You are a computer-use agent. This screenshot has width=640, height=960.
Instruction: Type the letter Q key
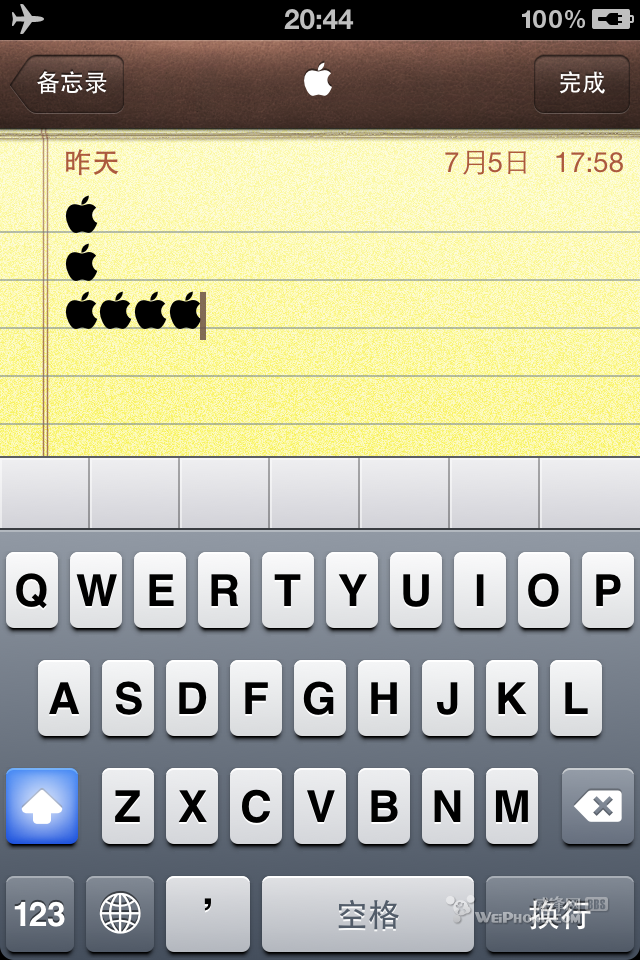coord(32,591)
